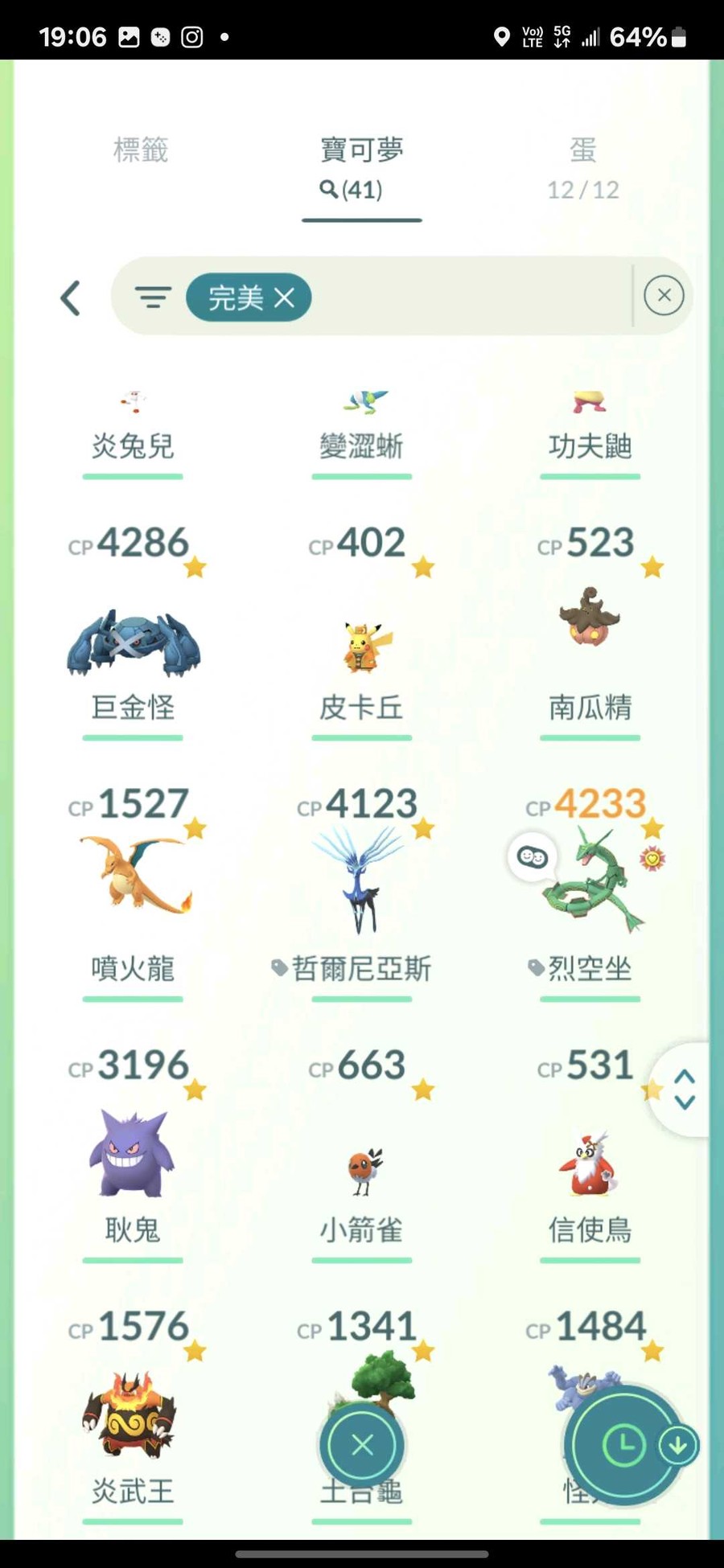Tap the fast scroll handle
The width and height of the screenshot is (724, 1568).
pos(684,1090)
